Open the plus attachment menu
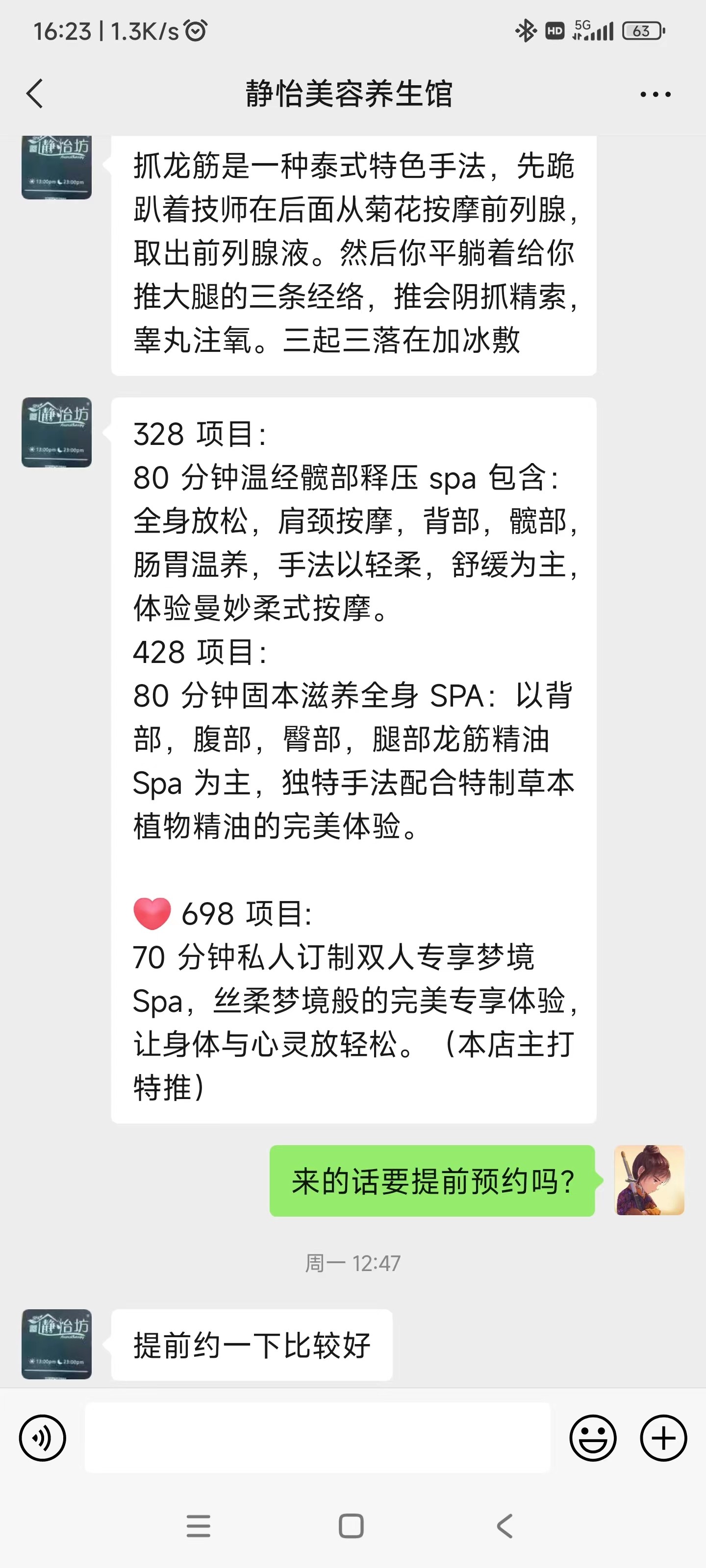Image resolution: width=706 pixels, height=1568 pixels. (x=663, y=1438)
